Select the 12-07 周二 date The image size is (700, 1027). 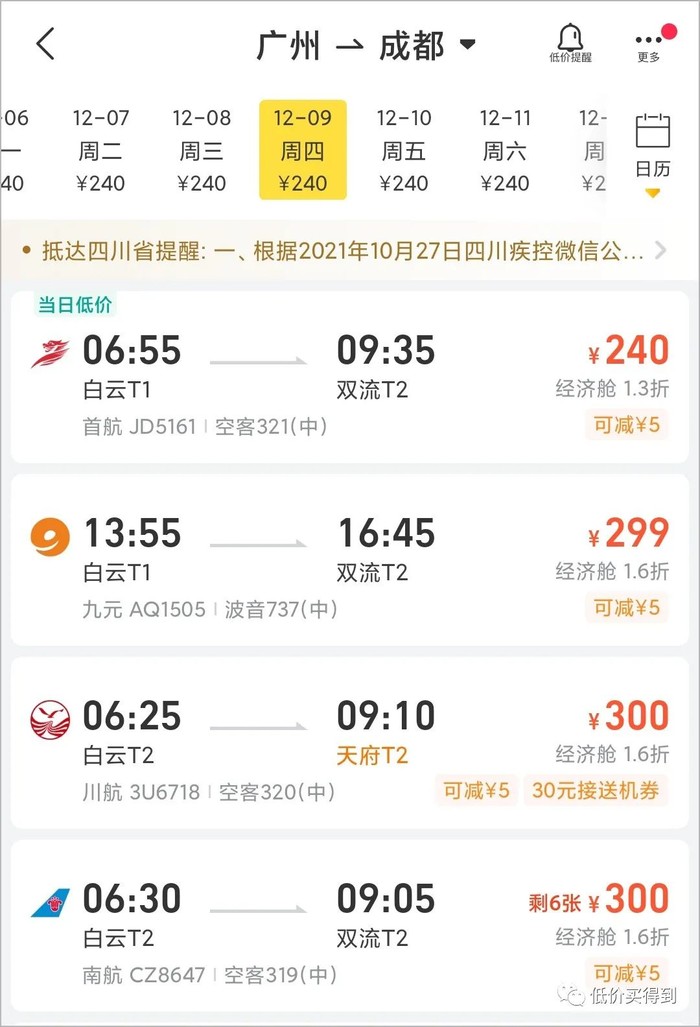click(101, 150)
